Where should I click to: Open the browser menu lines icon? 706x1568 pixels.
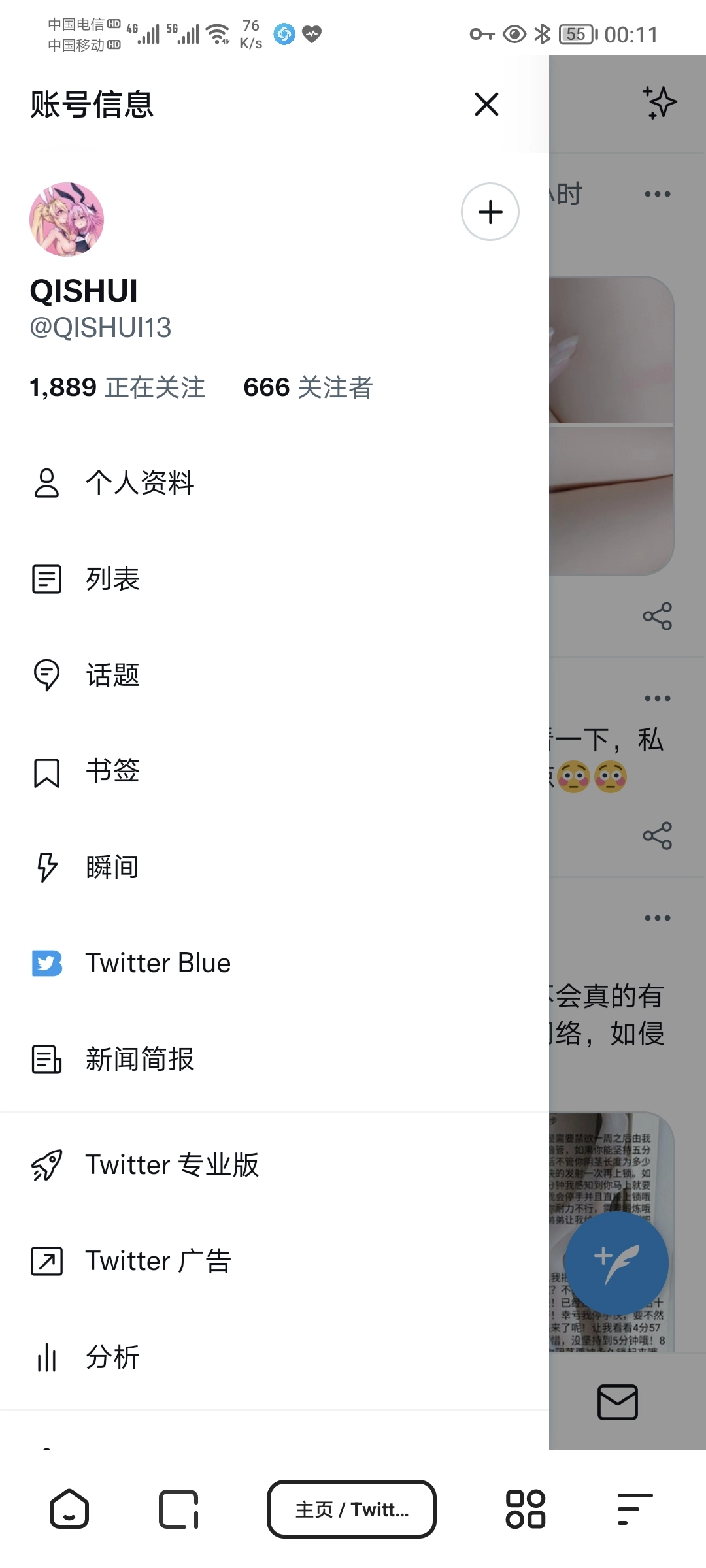pyautogui.click(x=634, y=1509)
